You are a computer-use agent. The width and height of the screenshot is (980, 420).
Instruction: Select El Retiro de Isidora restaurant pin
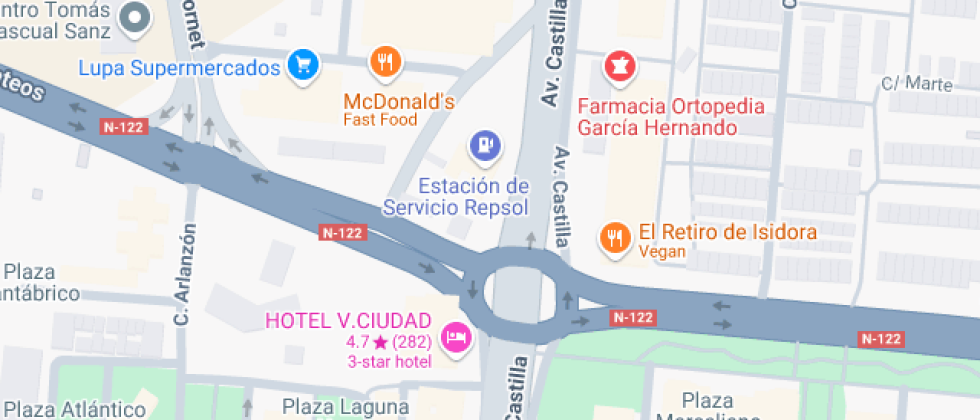pyautogui.click(x=616, y=238)
